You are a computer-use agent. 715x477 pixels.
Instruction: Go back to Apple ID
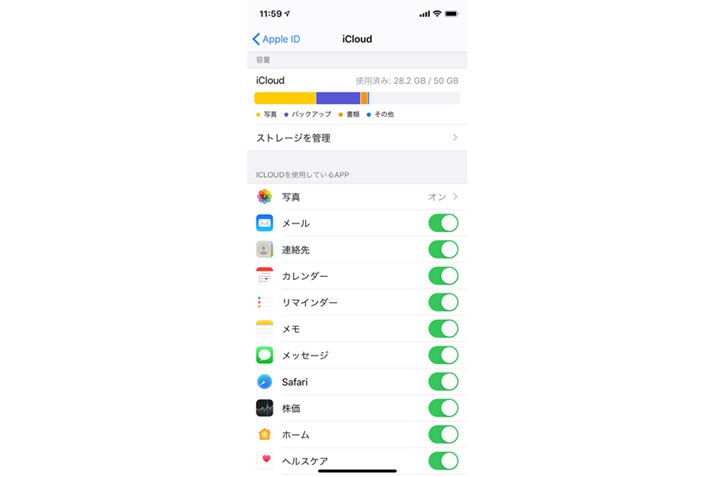[276, 39]
